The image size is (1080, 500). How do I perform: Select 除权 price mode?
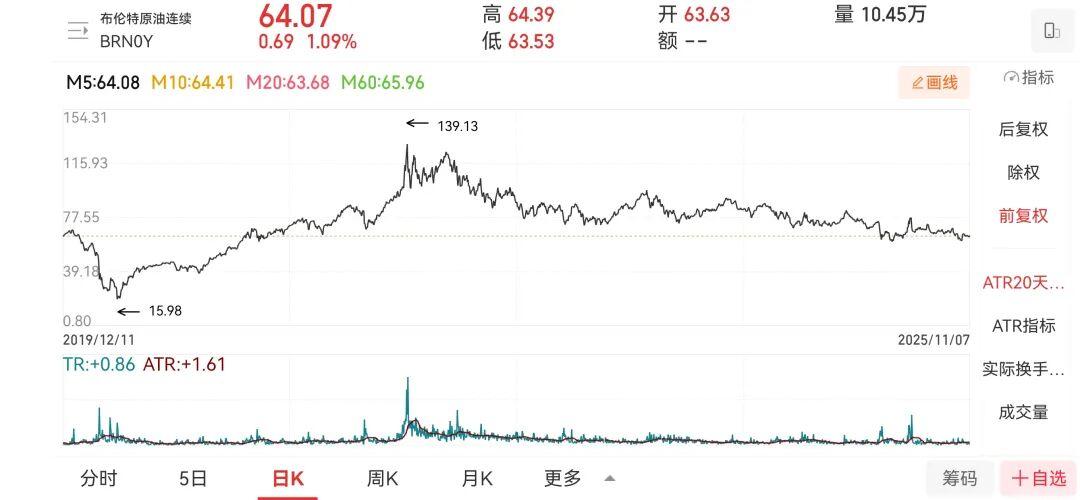[1023, 172]
